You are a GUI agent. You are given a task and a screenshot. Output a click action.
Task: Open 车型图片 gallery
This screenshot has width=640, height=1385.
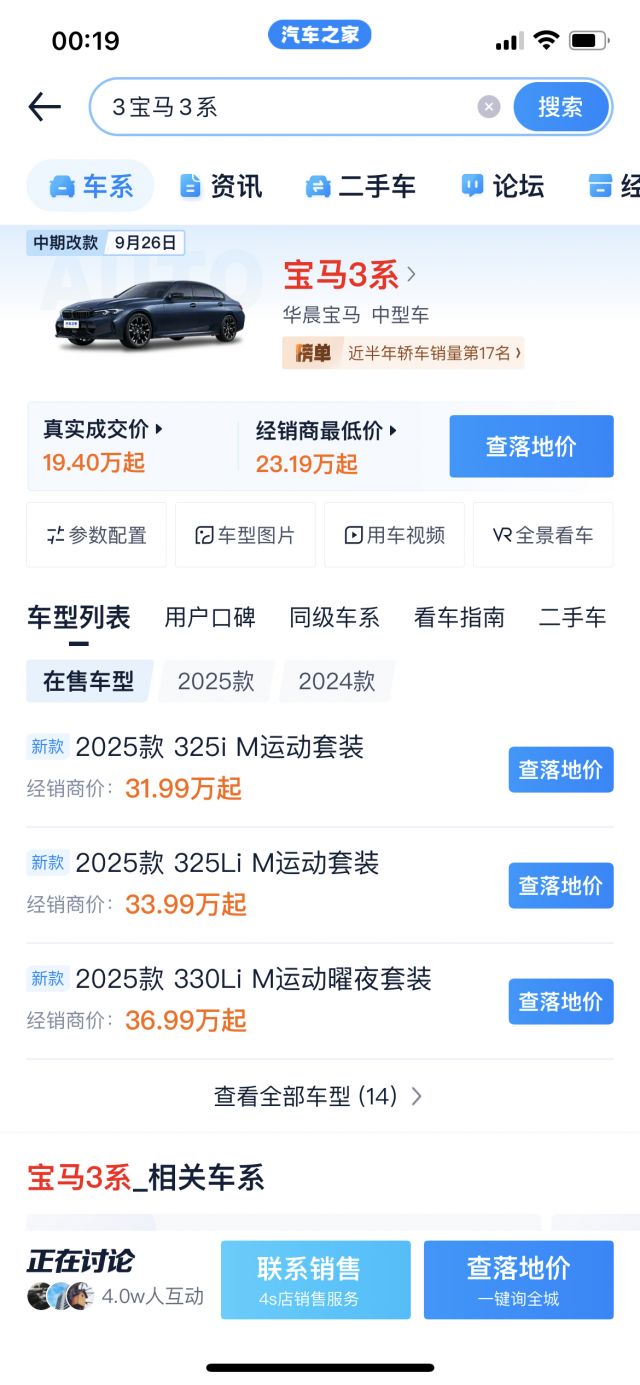245,535
